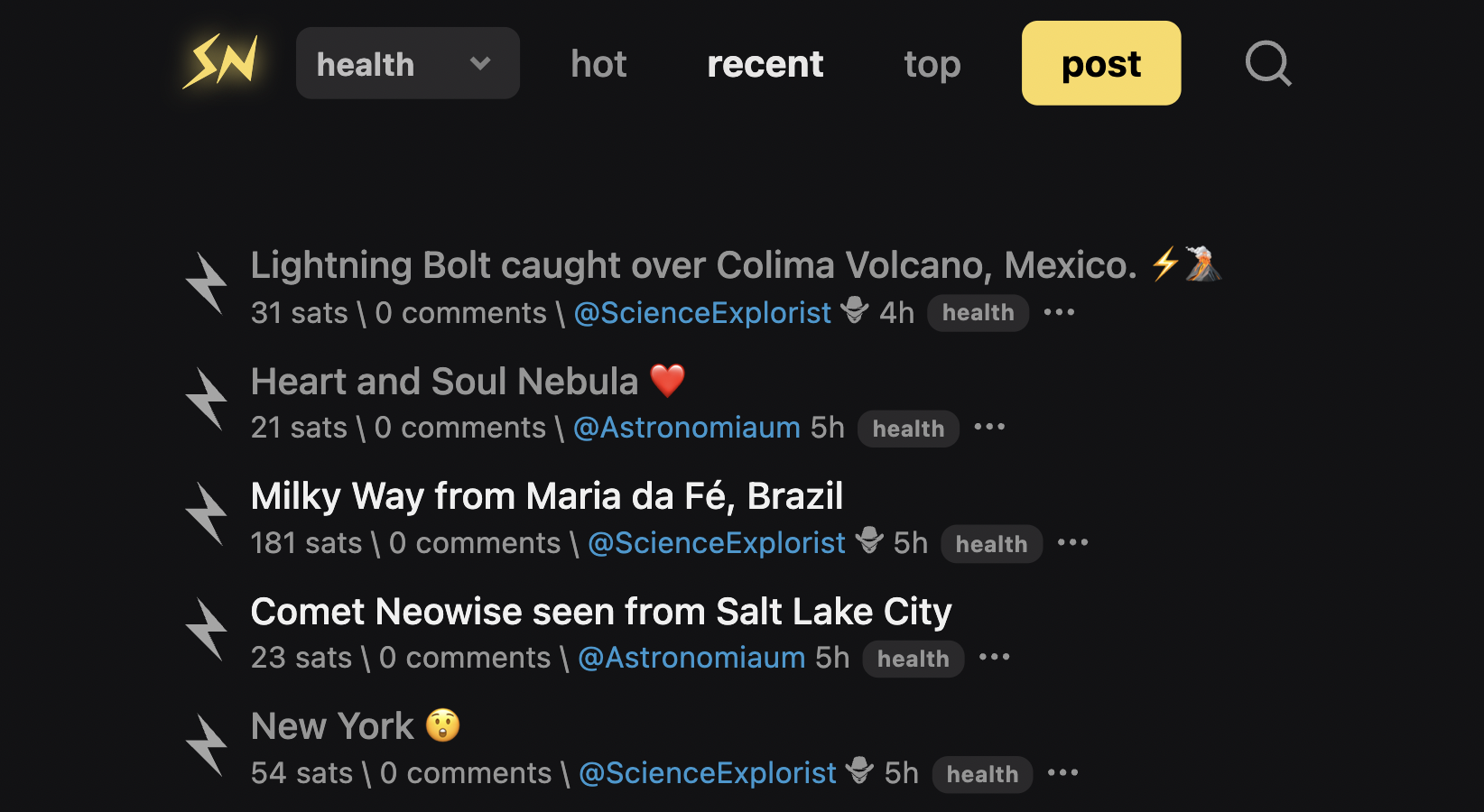Screen dimensions: 1484x812
Task: View @Astronomiaum profile from Heart and Soul Nebula
Action: pos(686,428)
